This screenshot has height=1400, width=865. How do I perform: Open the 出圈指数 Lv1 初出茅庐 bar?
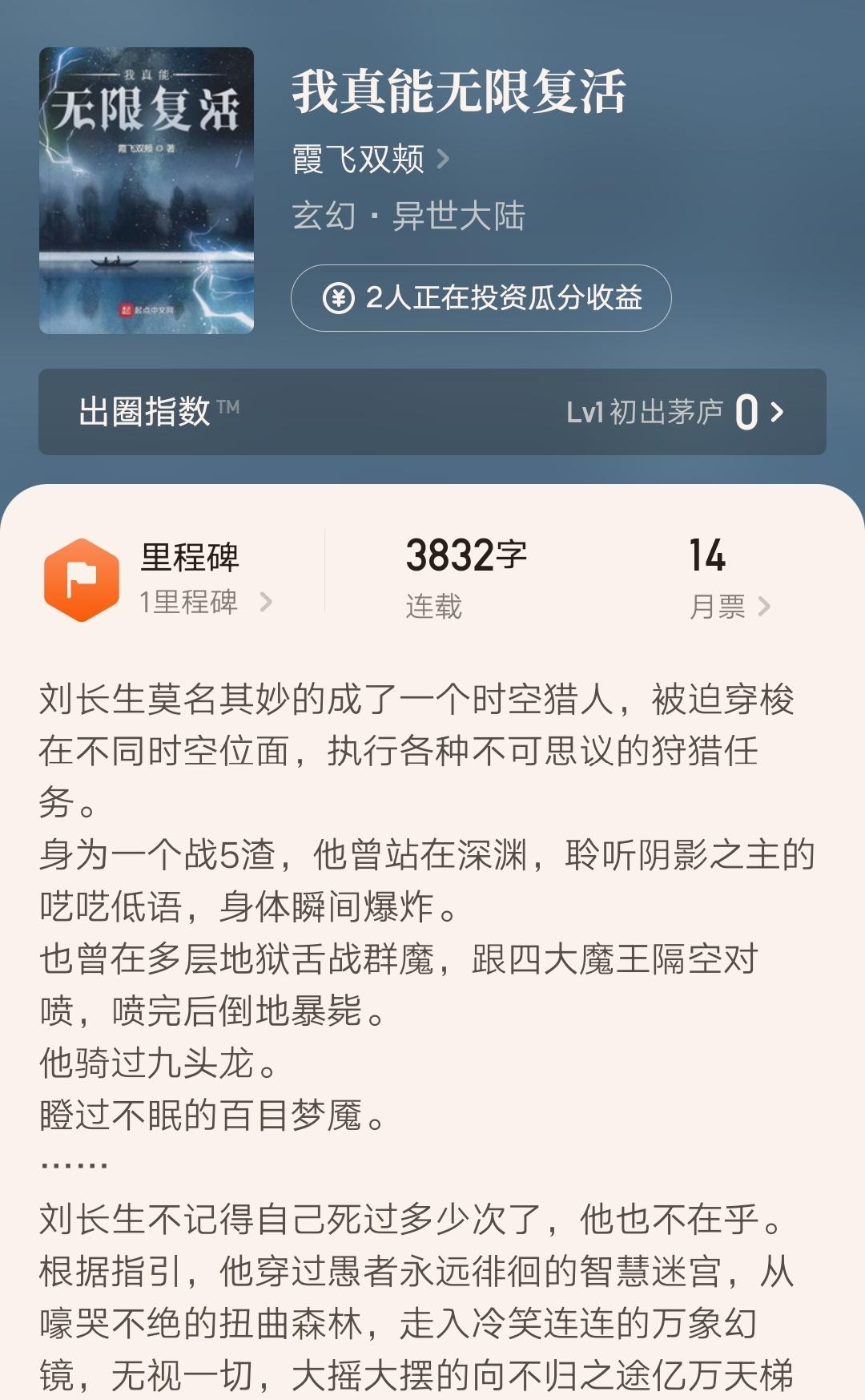tap(432, 412)
